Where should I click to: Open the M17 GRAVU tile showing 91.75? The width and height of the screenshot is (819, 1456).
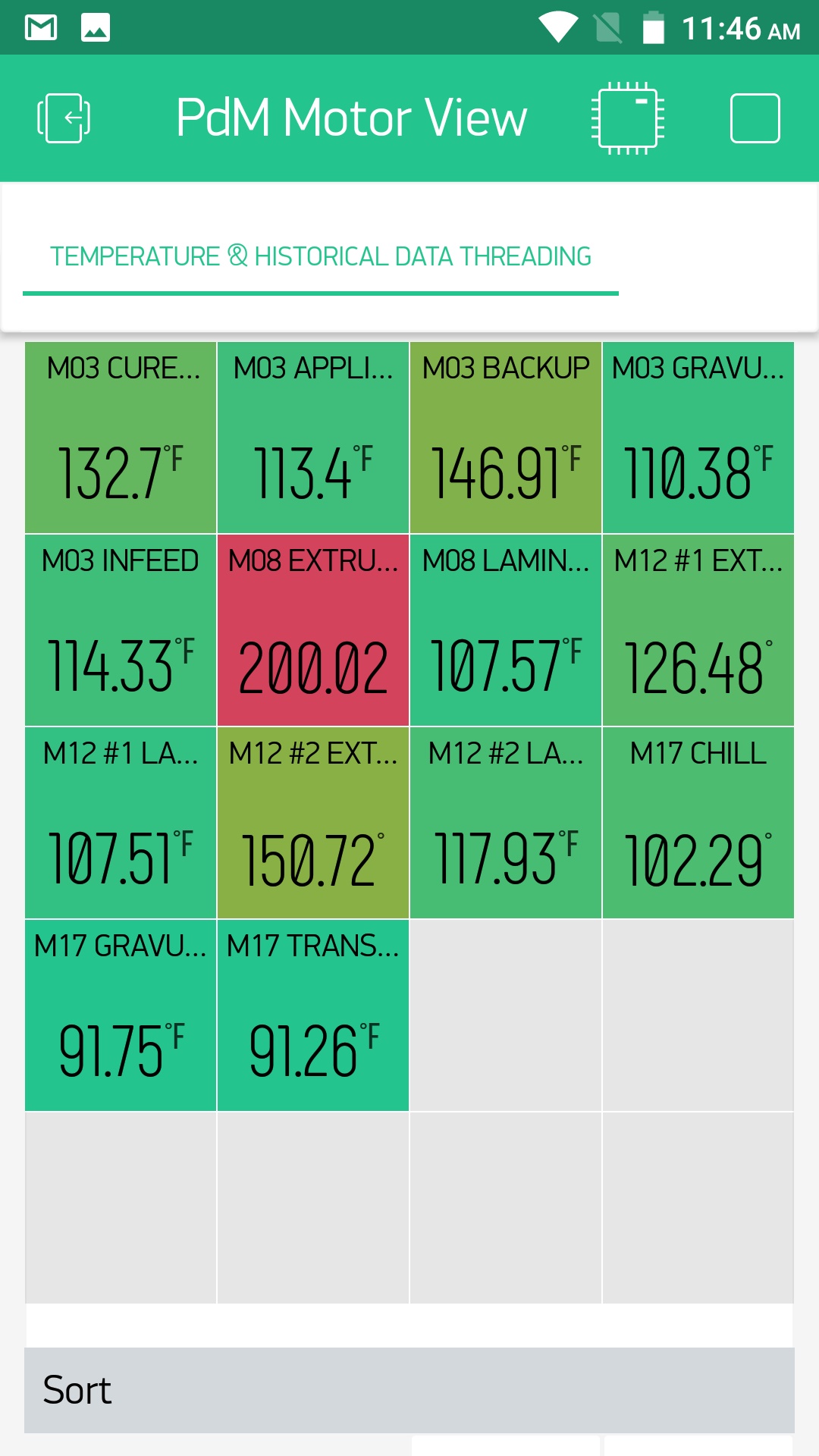[121, 1015]
